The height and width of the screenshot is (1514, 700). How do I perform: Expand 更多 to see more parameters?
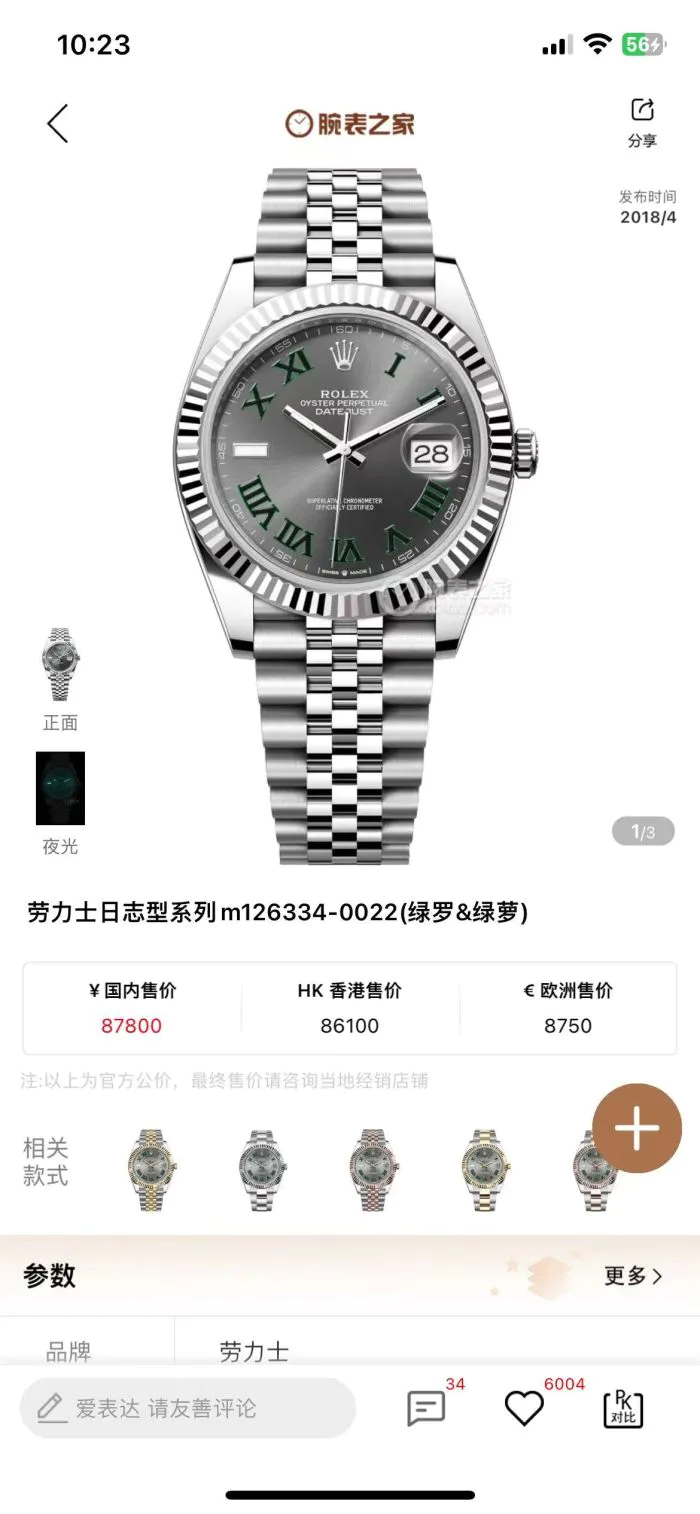coord(633,1275)
